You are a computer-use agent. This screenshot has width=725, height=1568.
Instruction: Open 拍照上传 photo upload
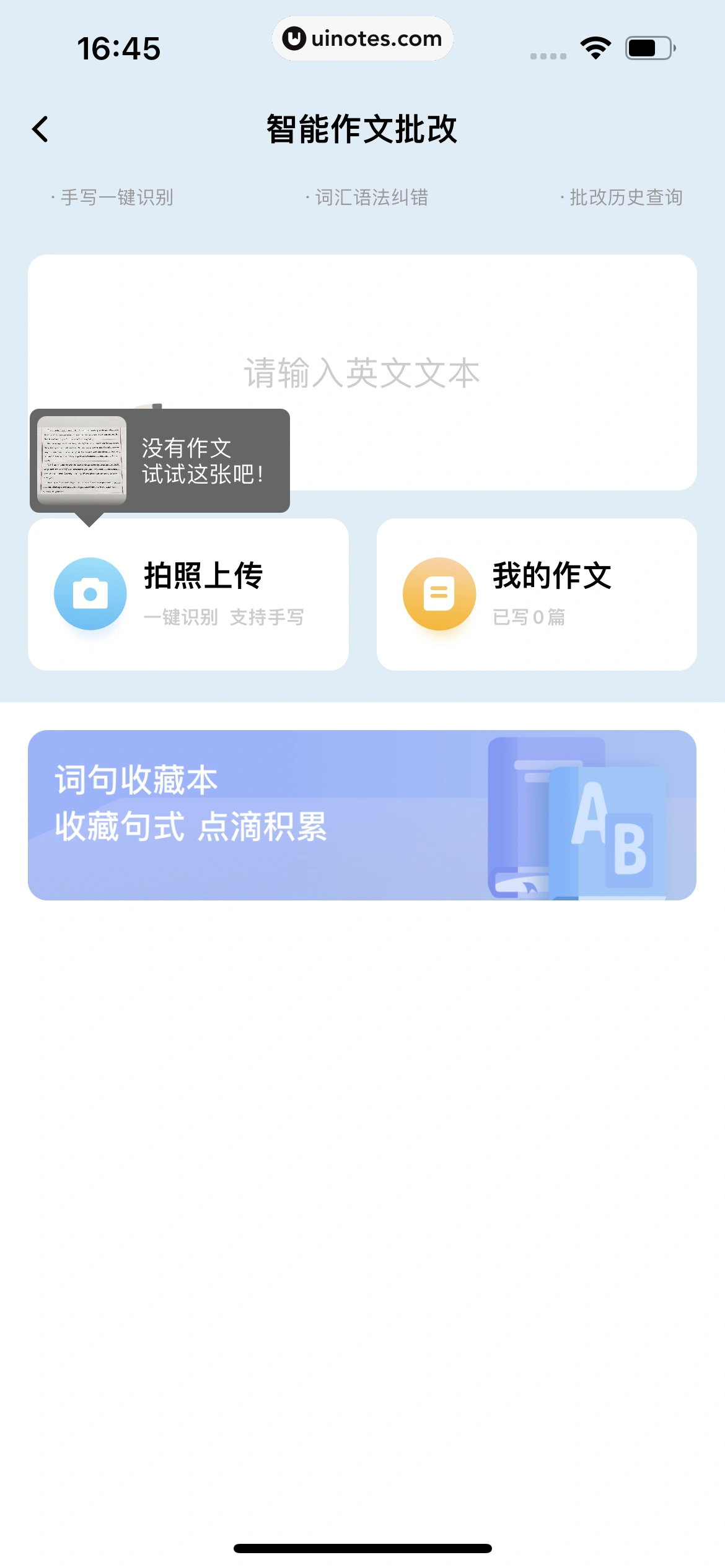(x=188, y=595)
